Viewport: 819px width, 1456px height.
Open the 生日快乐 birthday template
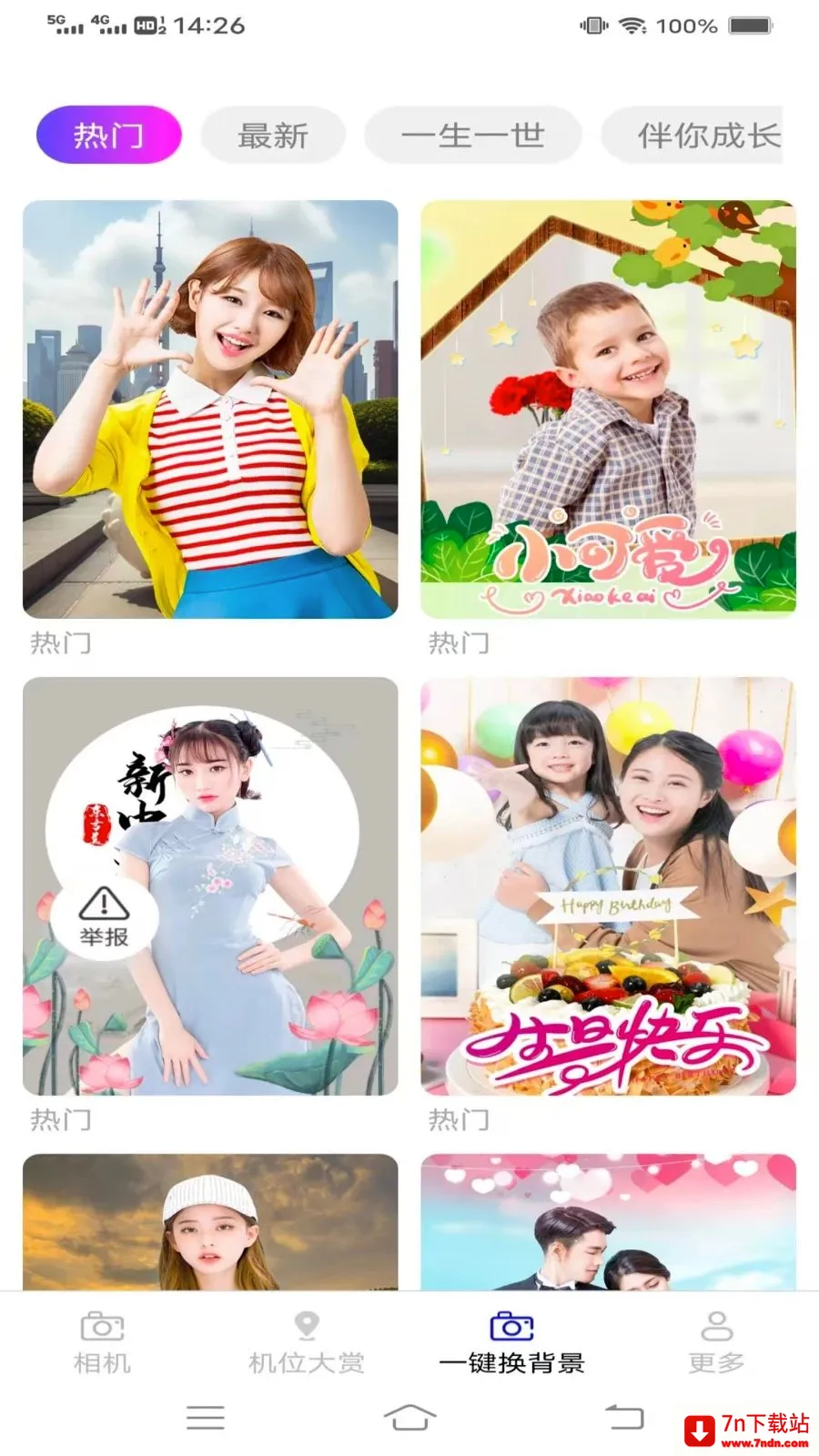pyautogui.click(x=608, y=886)
